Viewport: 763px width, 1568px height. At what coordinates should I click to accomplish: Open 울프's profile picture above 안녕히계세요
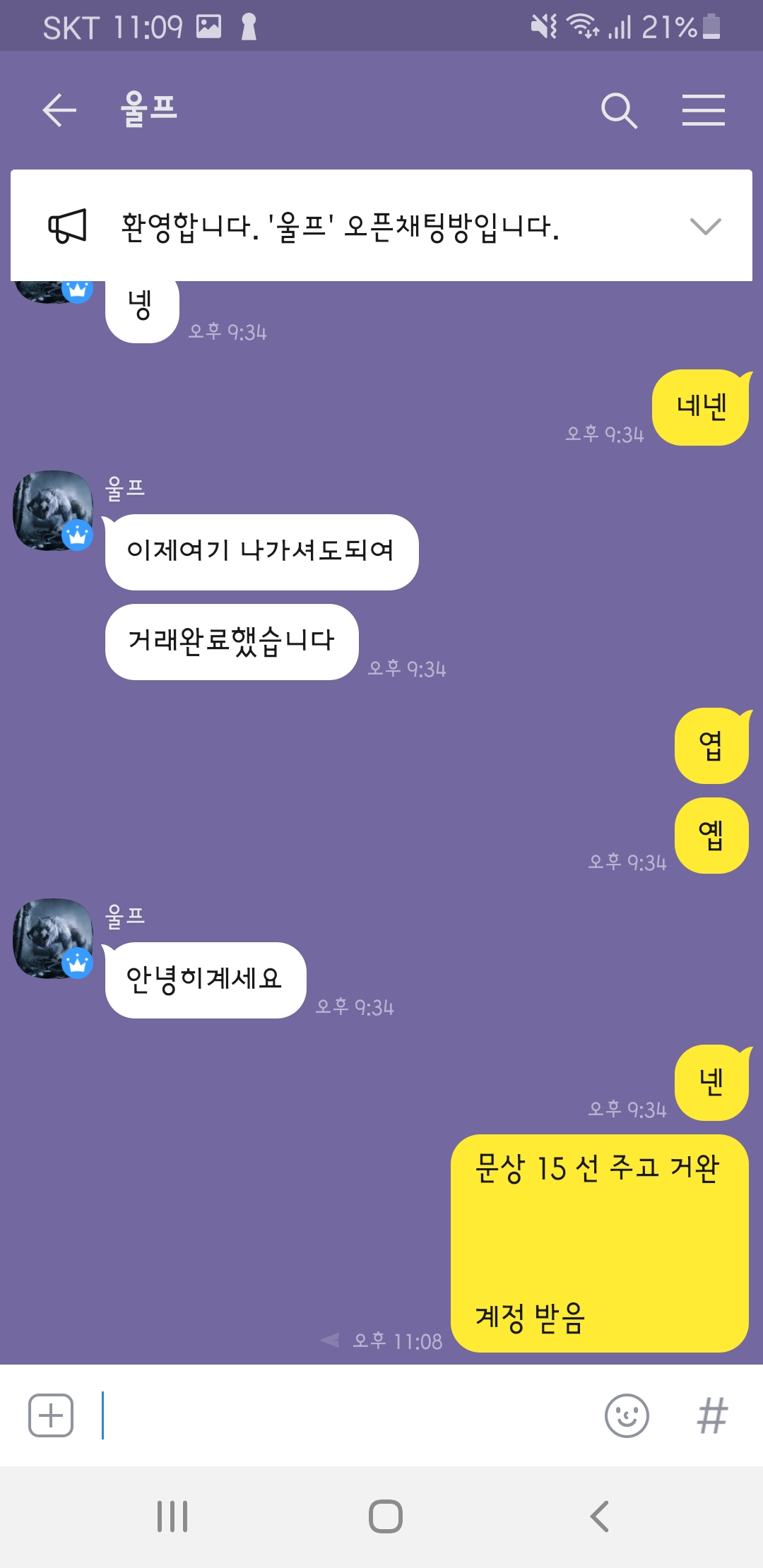pos(53,938)
